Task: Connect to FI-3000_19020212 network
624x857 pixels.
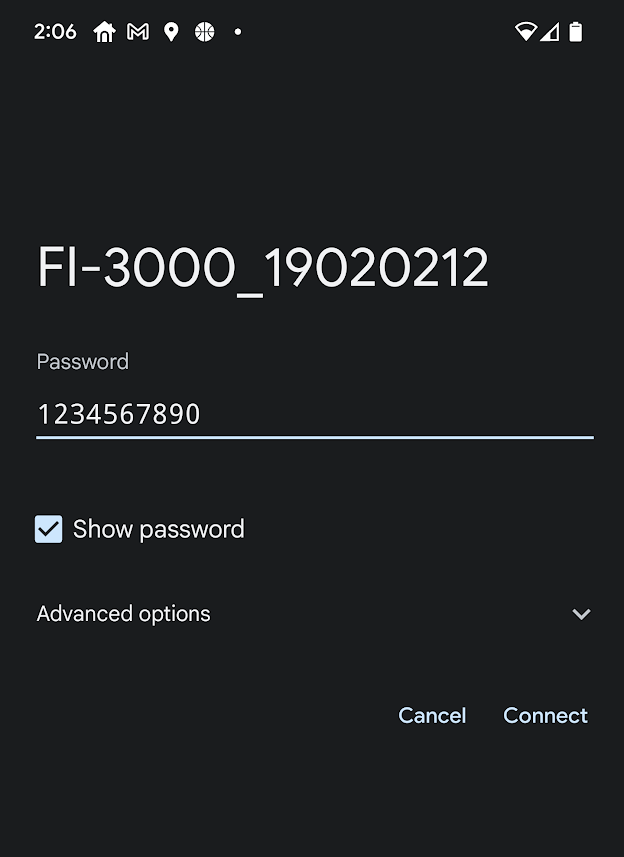Action: coord(545,715)
